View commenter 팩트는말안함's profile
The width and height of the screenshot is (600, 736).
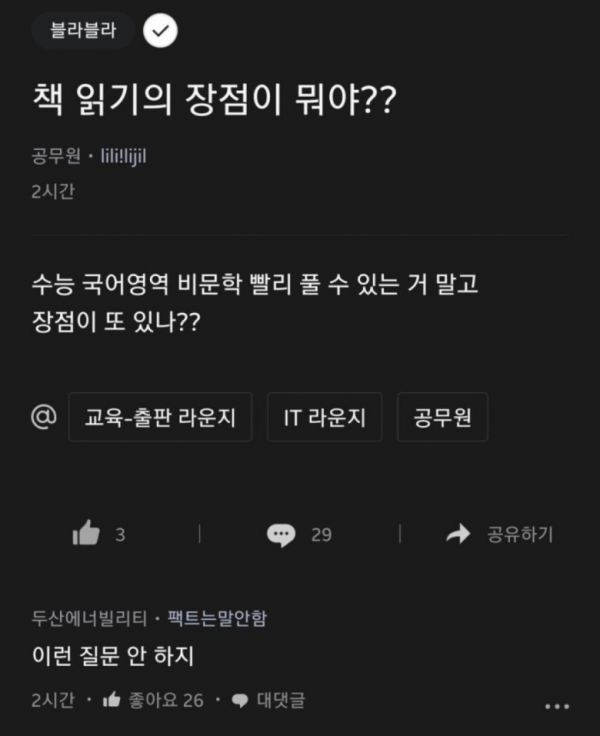tap(217, 619)
